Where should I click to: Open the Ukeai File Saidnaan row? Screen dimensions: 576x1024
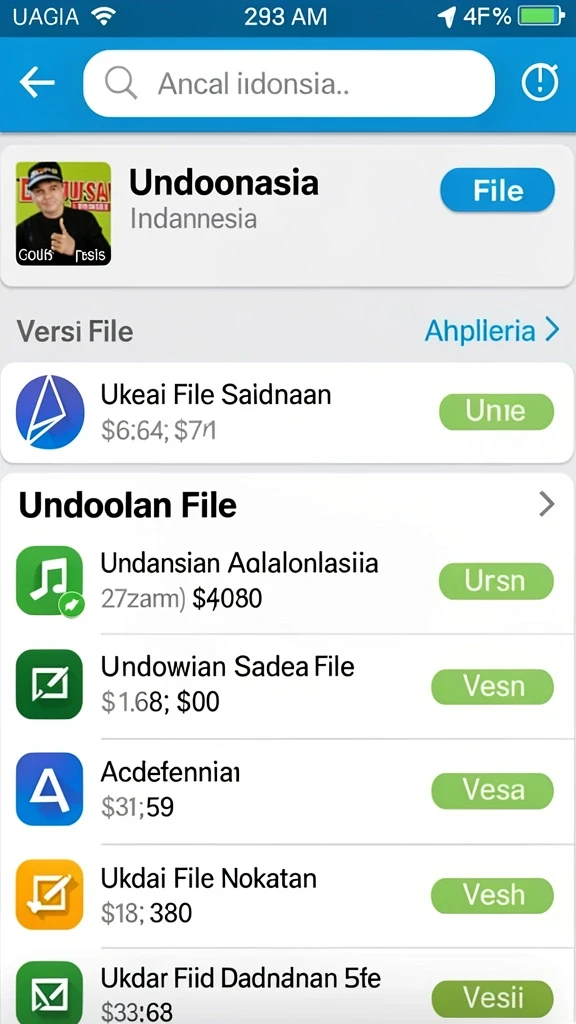click(288, 413)
